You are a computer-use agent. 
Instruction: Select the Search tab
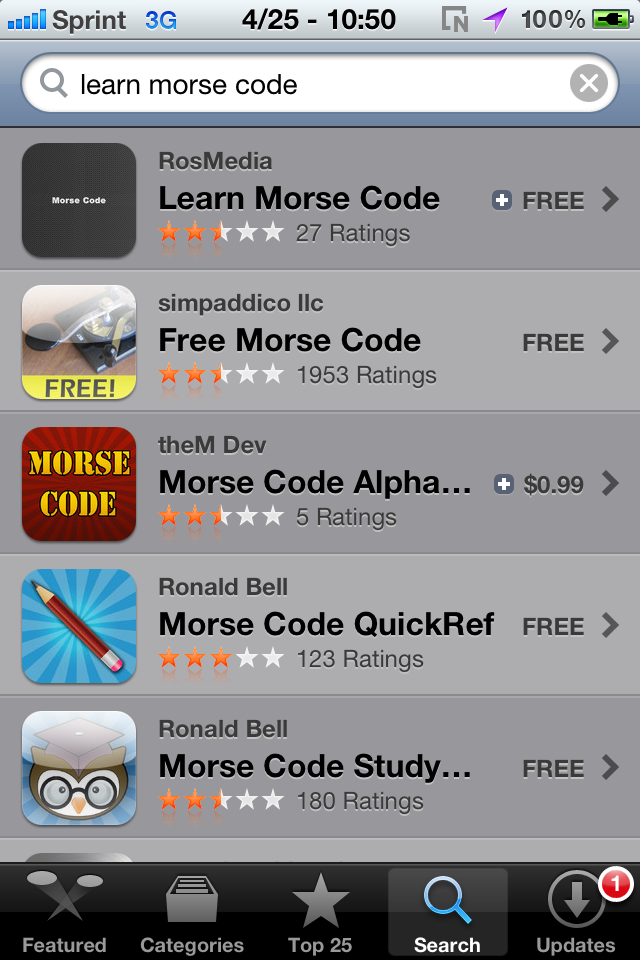coord(447,914)
